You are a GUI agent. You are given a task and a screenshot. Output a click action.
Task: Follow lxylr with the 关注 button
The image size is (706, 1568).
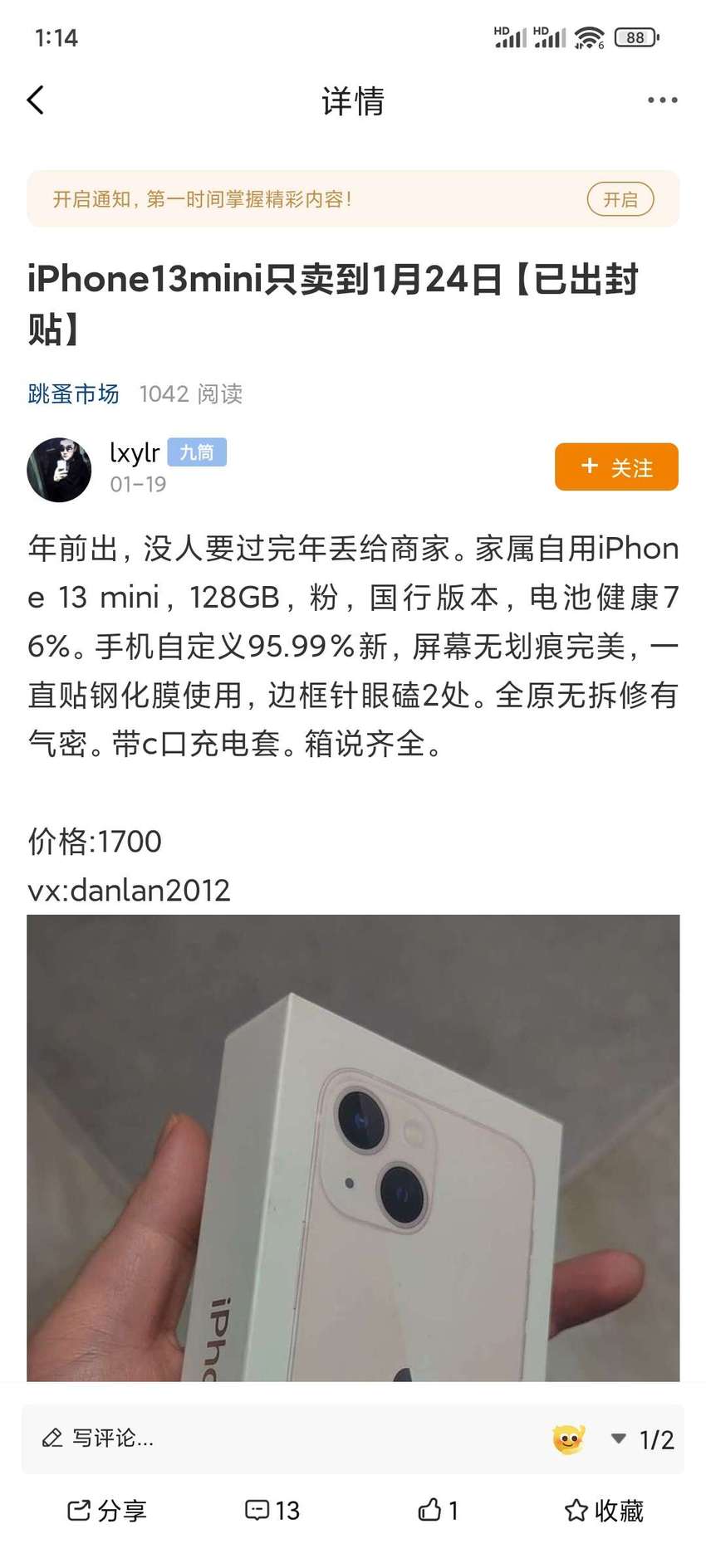pos(616,467)
